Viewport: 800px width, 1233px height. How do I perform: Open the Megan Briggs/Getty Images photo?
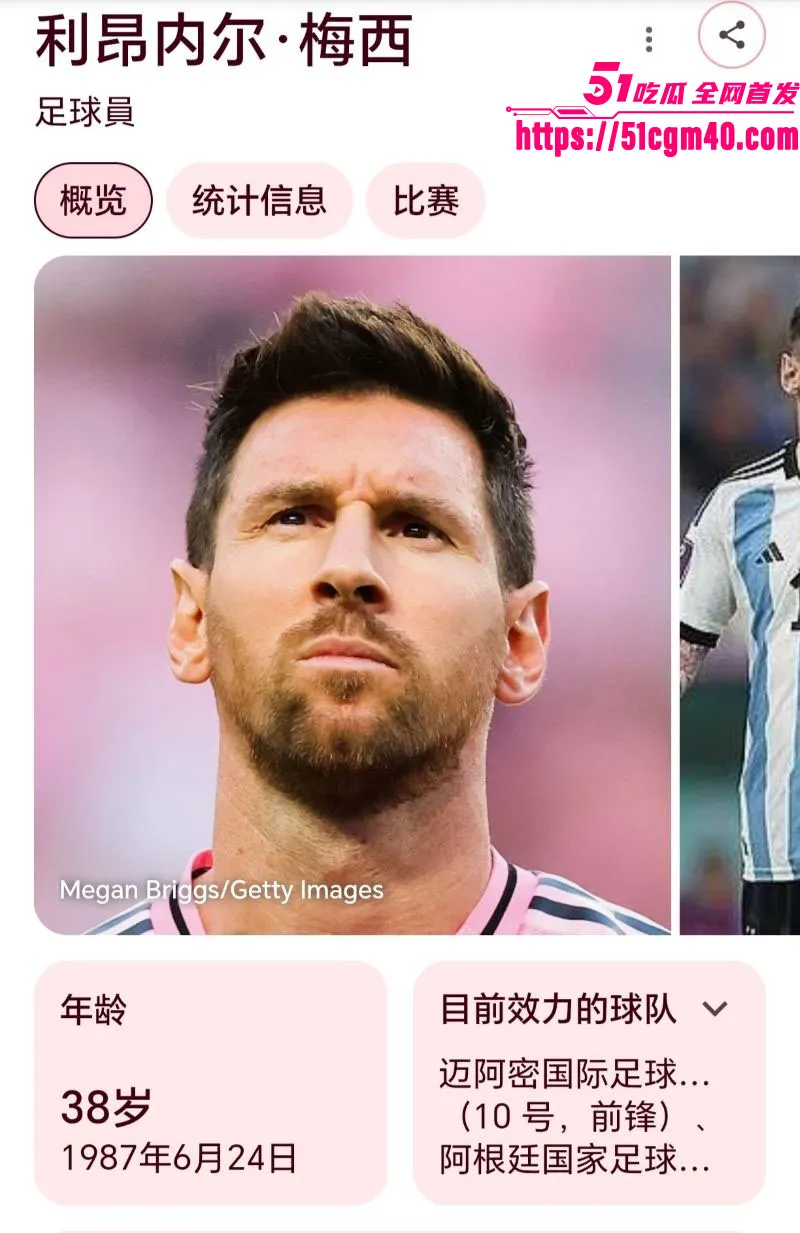352,595
